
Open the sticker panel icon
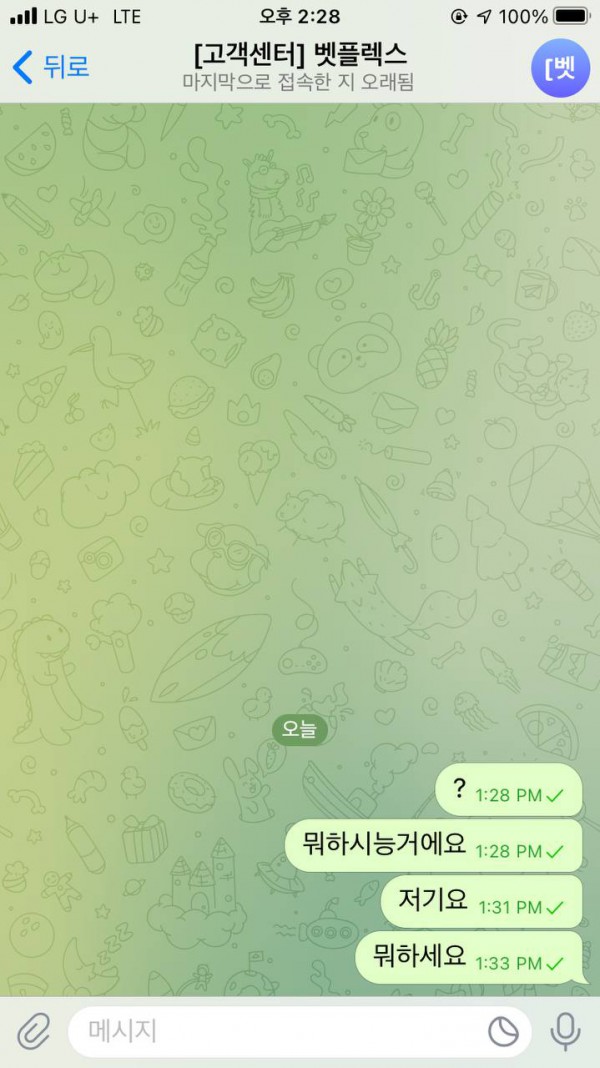click(x=503, y=1031)
